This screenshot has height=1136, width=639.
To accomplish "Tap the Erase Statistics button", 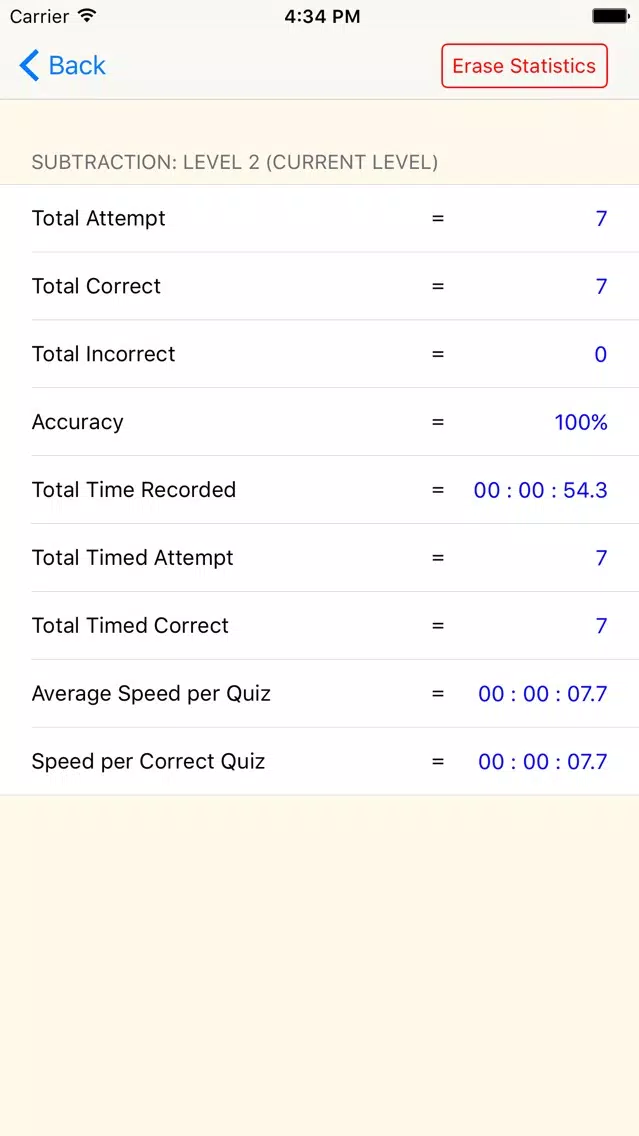I will (x=524, y=66).
